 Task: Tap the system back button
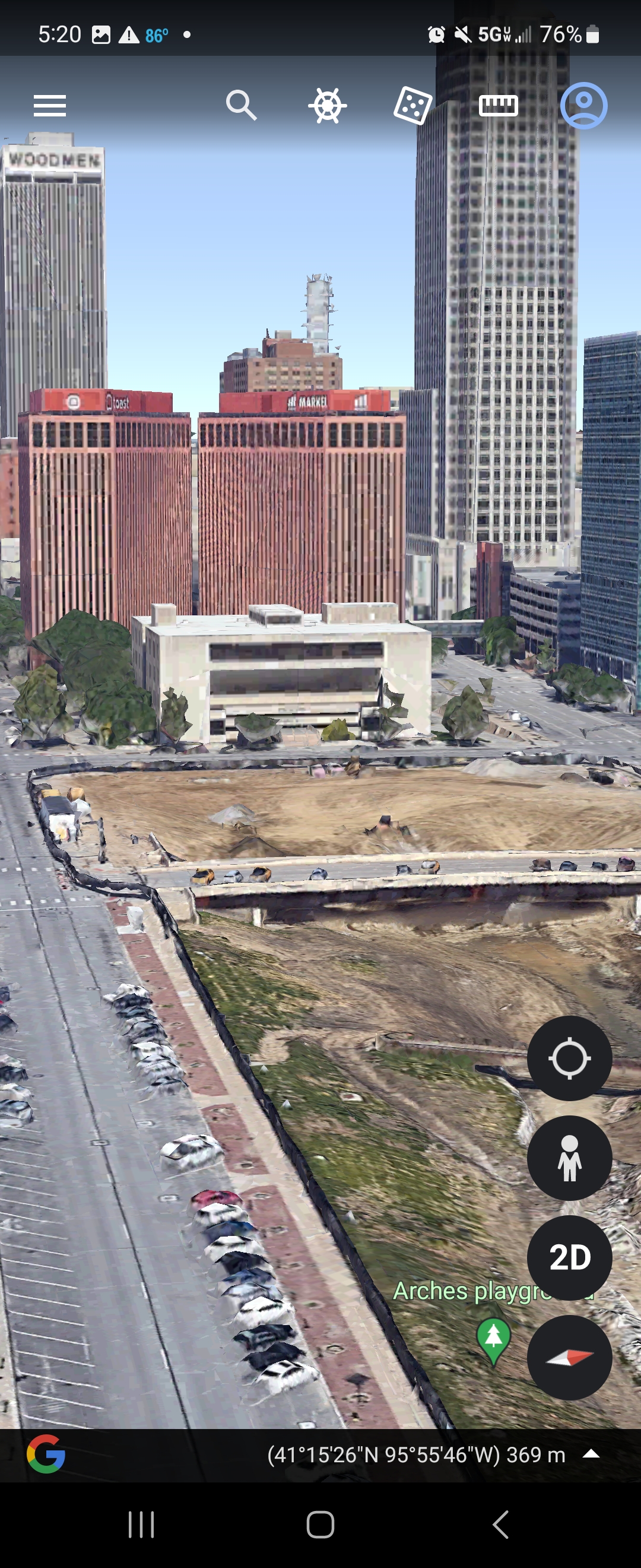[500, 1525]
